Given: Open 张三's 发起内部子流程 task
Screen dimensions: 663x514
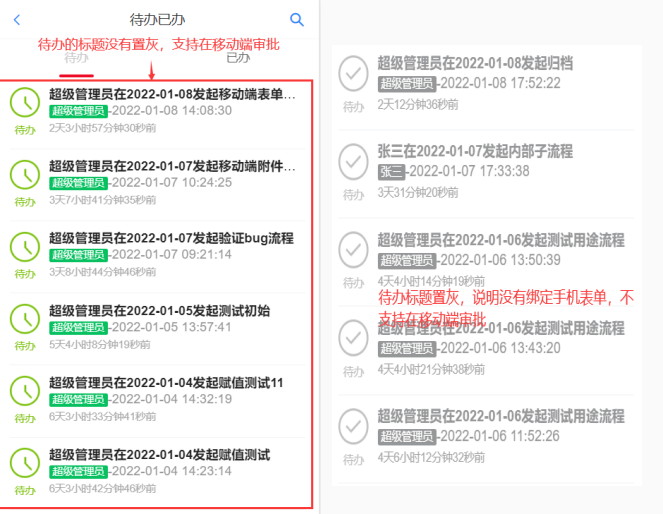Looking at the screenshot, I should pyautogui.click(x=475, y=152).
